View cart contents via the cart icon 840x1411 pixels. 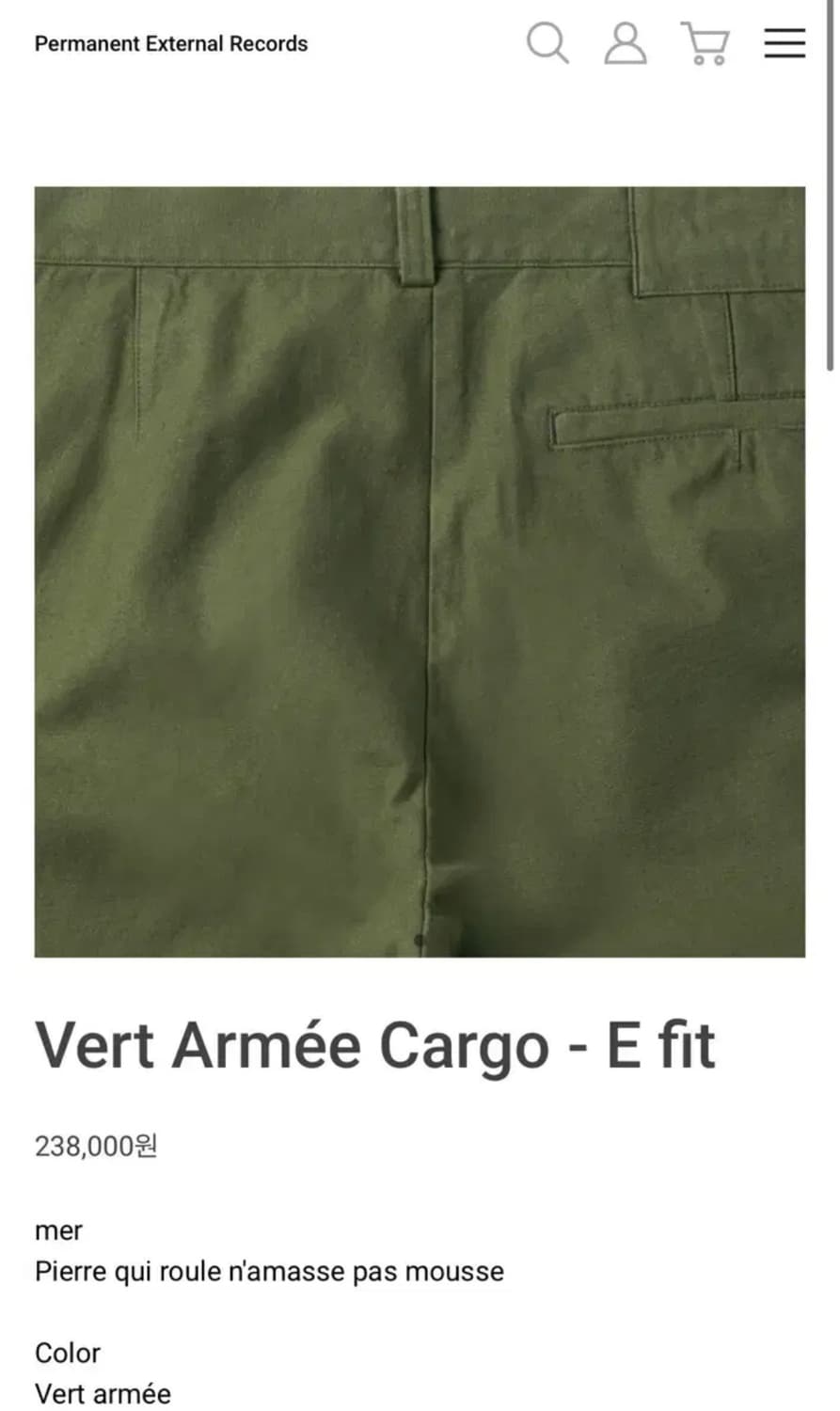pos(704,43)
